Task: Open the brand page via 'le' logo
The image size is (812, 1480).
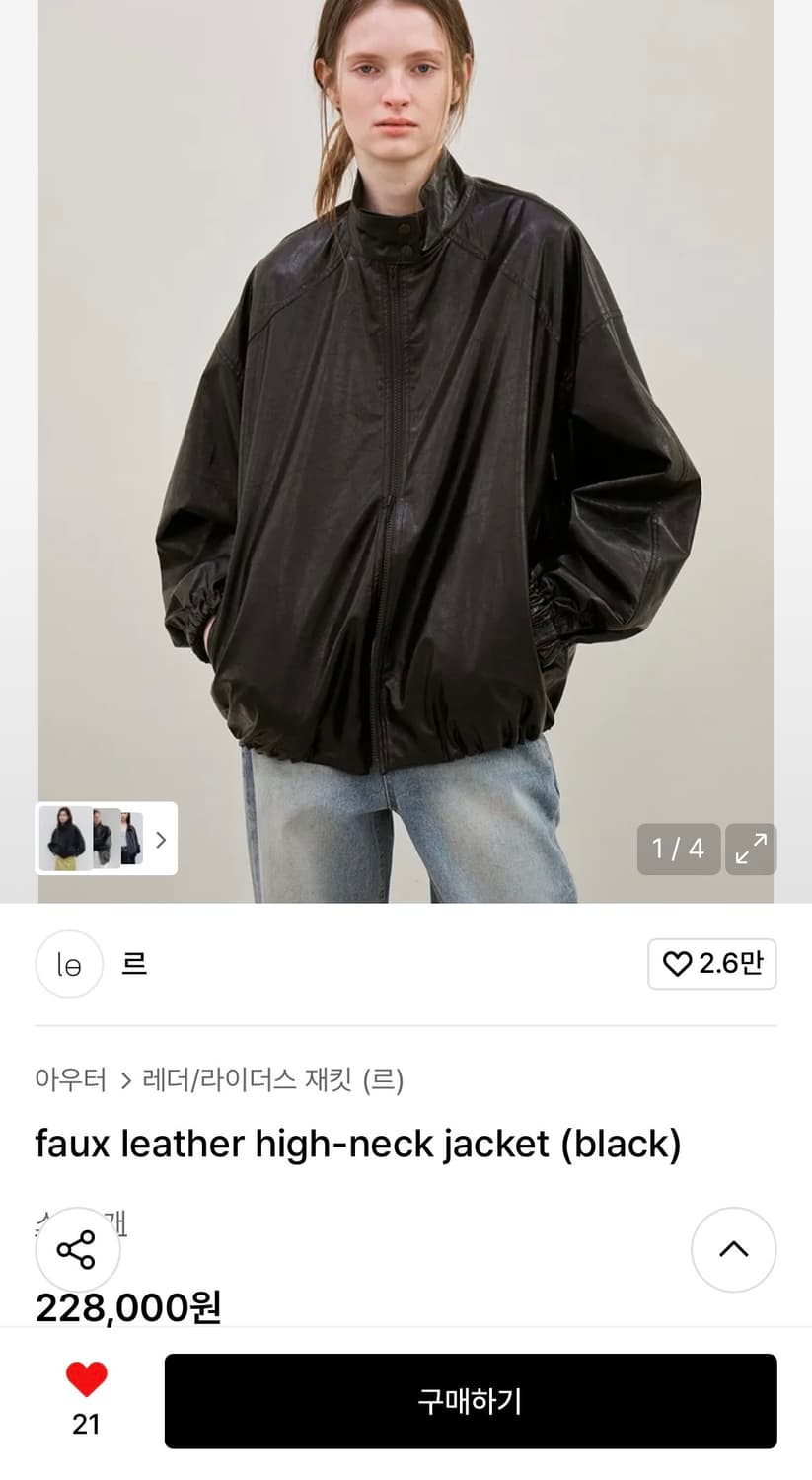Action: pyautogui.click(x=69, y=964)
